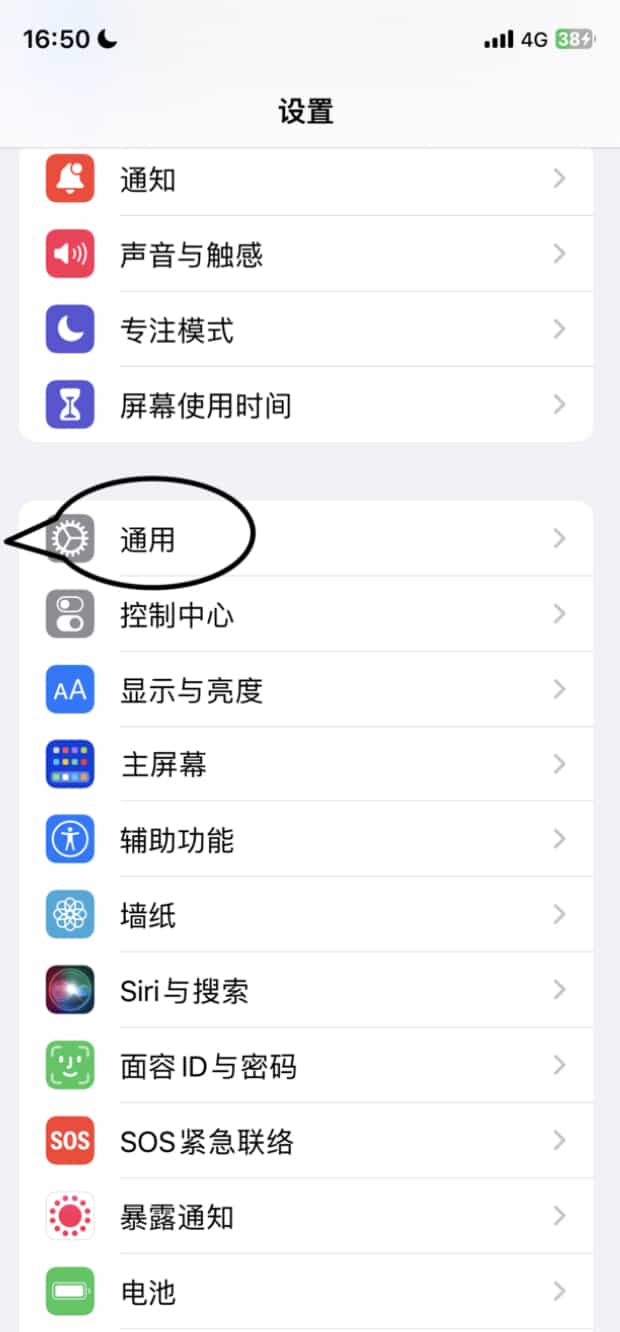The image size is (620, 1332).
Task: Open 声音与触感 settings
Action: coord(306,254)
